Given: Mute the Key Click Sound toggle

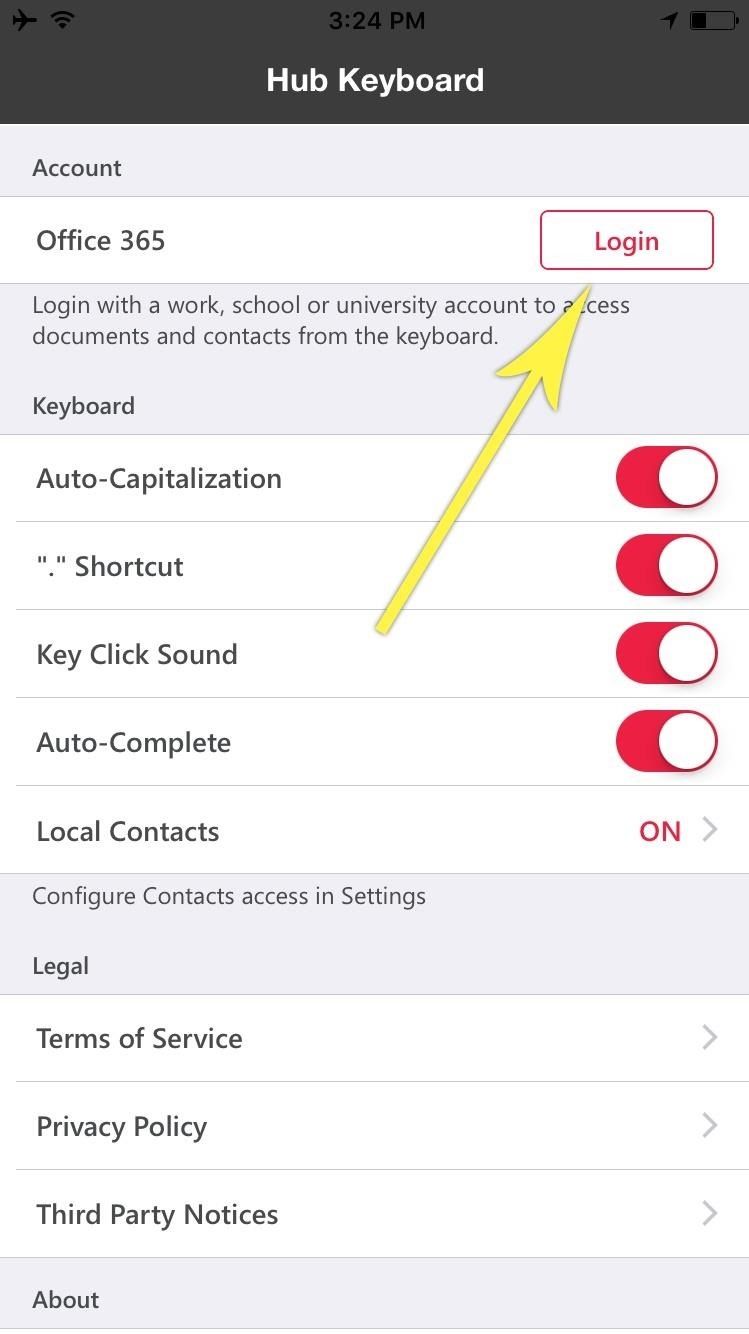Looking at the screenshot, I should 666,654.
